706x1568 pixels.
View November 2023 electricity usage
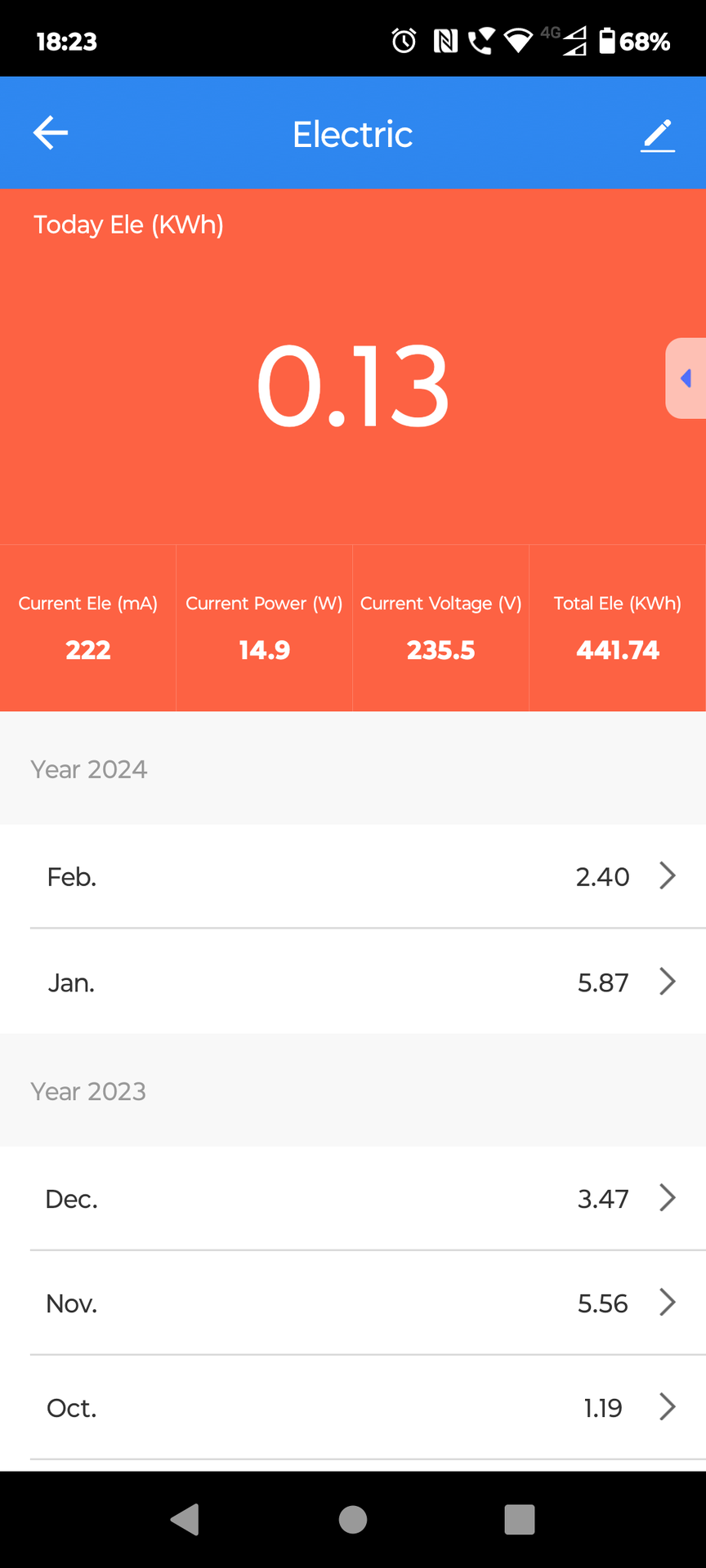pyautogui.click(x=353, y=1303)
